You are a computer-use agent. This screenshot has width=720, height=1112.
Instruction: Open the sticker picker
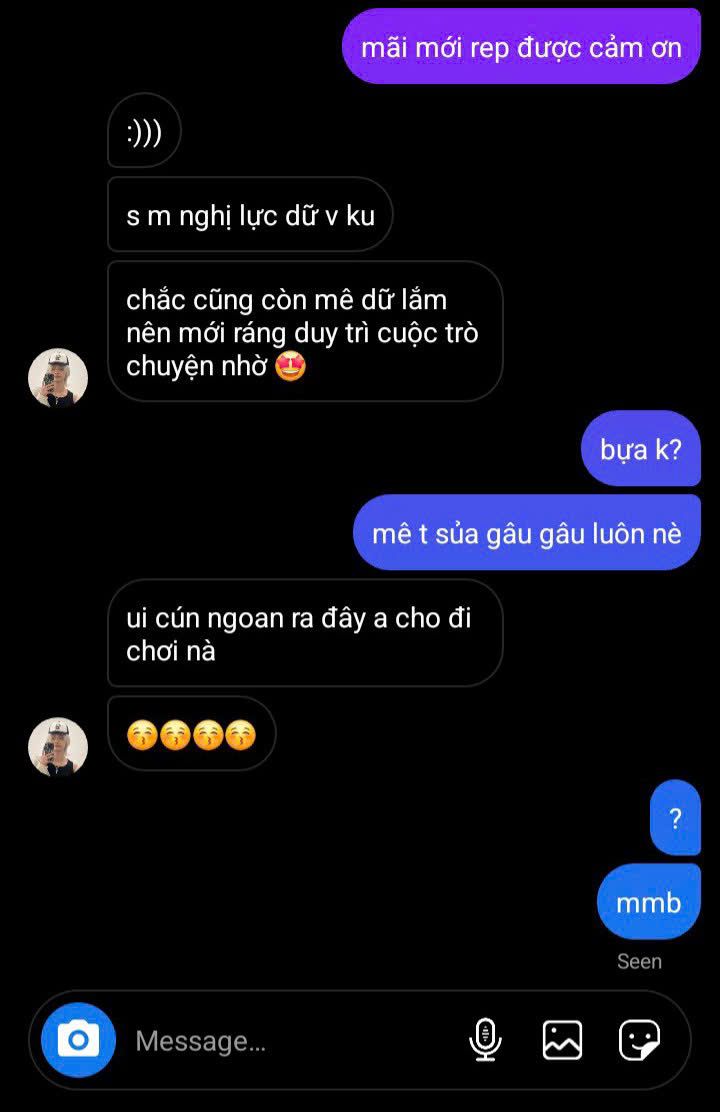point(639,1040)
